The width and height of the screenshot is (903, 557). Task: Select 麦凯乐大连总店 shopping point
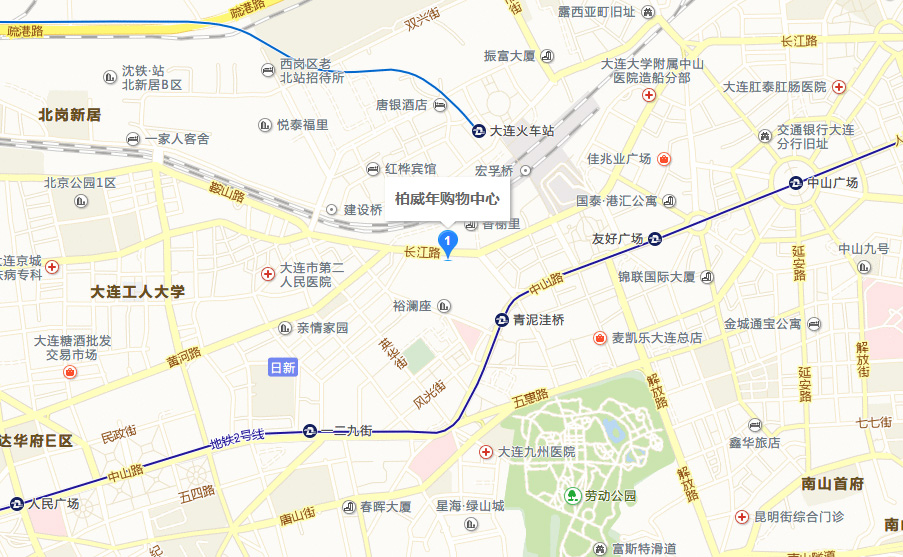600,338
